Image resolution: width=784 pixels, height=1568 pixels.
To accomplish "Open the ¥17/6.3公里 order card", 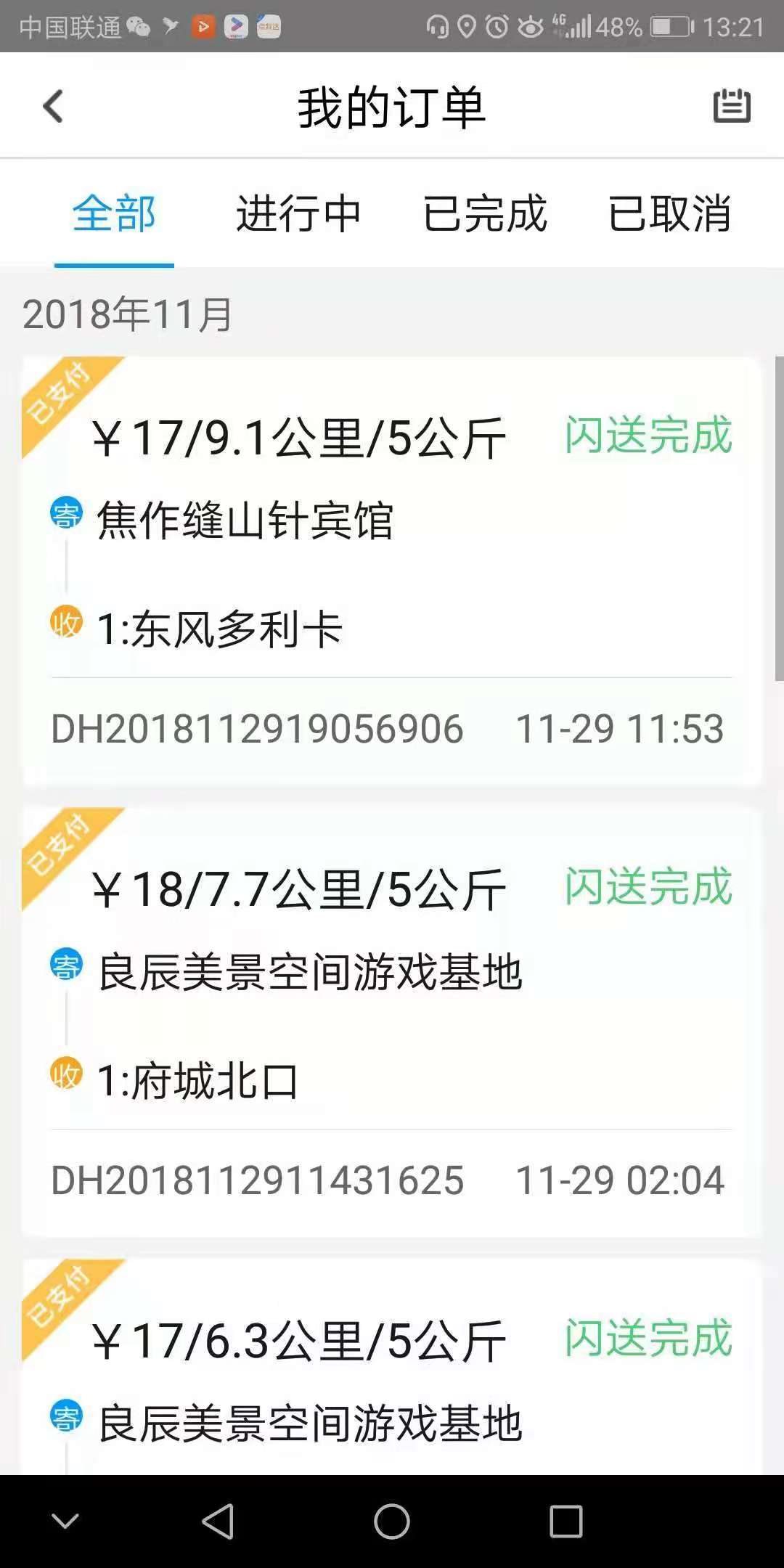I will [392, 1372].
